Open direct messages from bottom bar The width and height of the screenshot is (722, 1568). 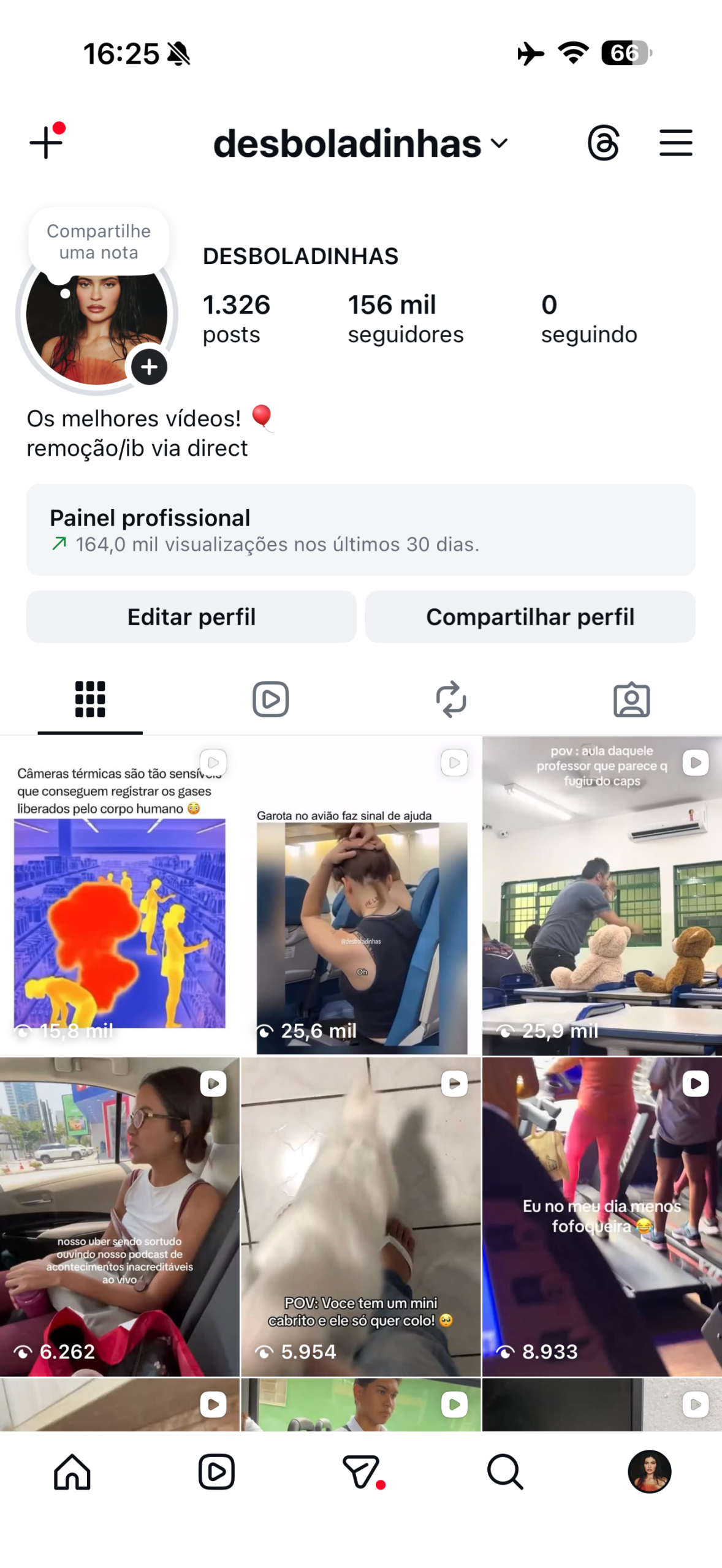pyautogui.click(x=361, y=1472)
